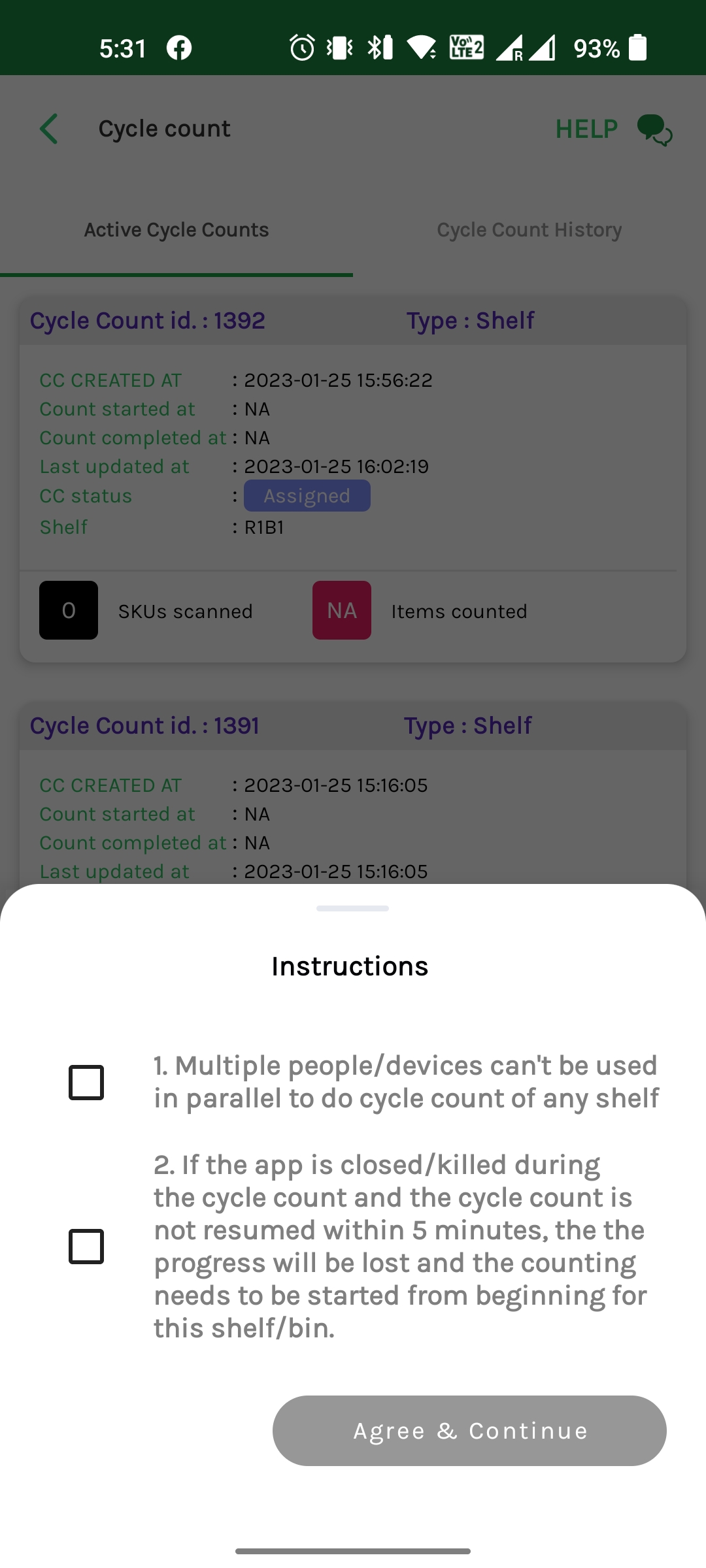Open Cycle Count id 1391 card
This screenshot has height=1568, width=706.
(x=353, y=794)
